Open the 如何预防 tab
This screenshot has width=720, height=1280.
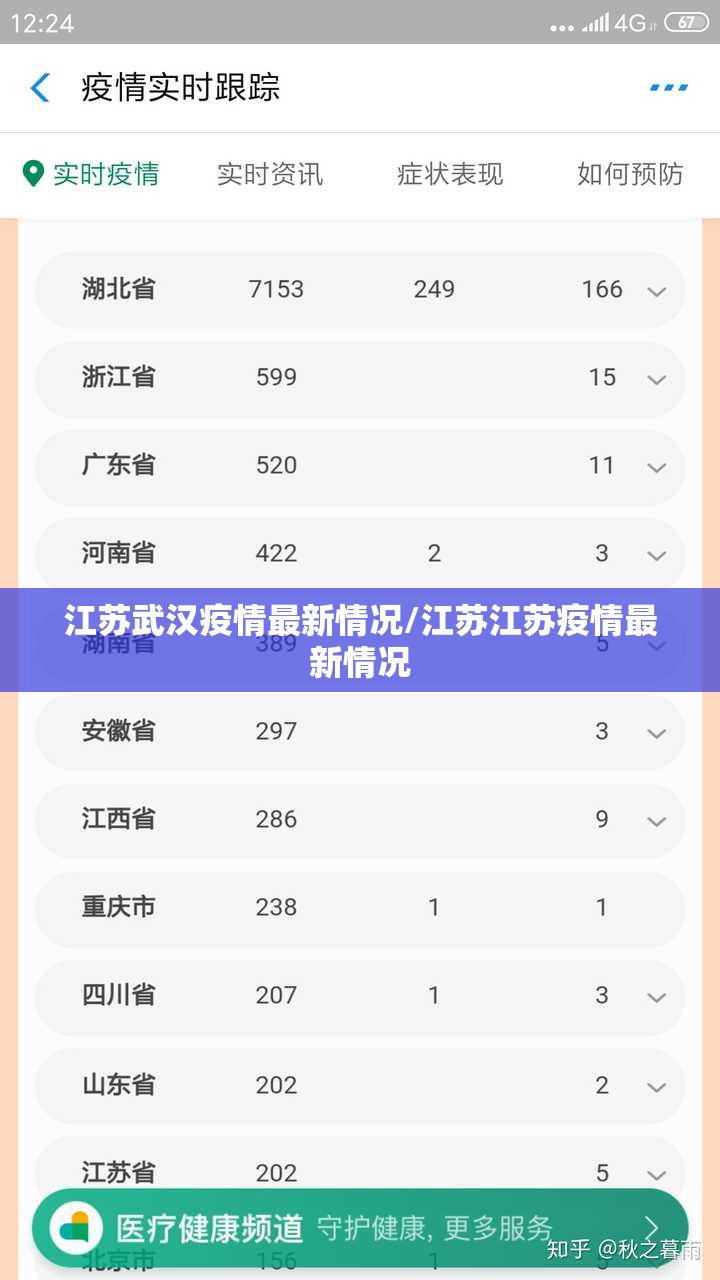pos(629,174)
